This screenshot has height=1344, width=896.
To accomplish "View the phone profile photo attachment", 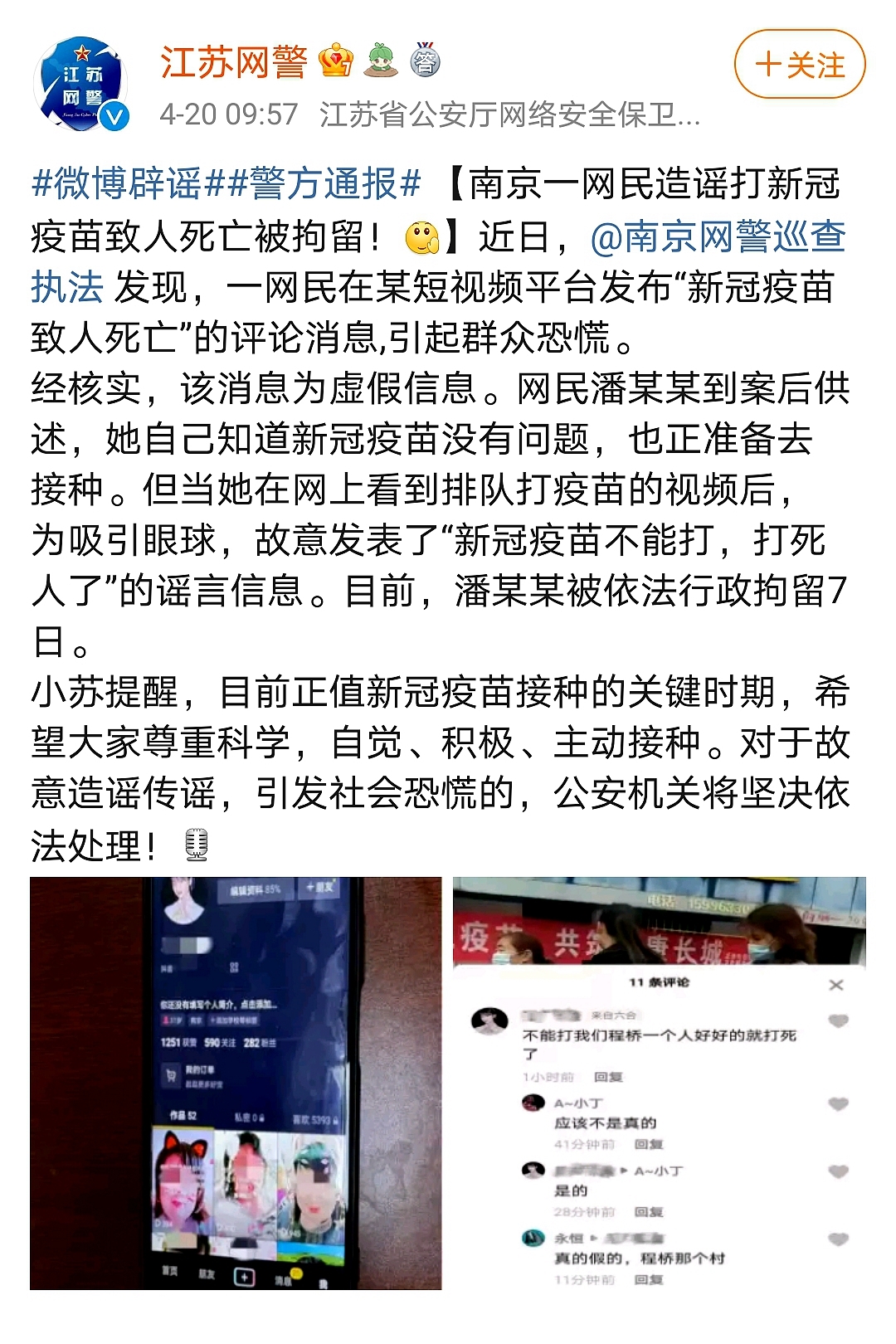I will (x=236, y=1083).
